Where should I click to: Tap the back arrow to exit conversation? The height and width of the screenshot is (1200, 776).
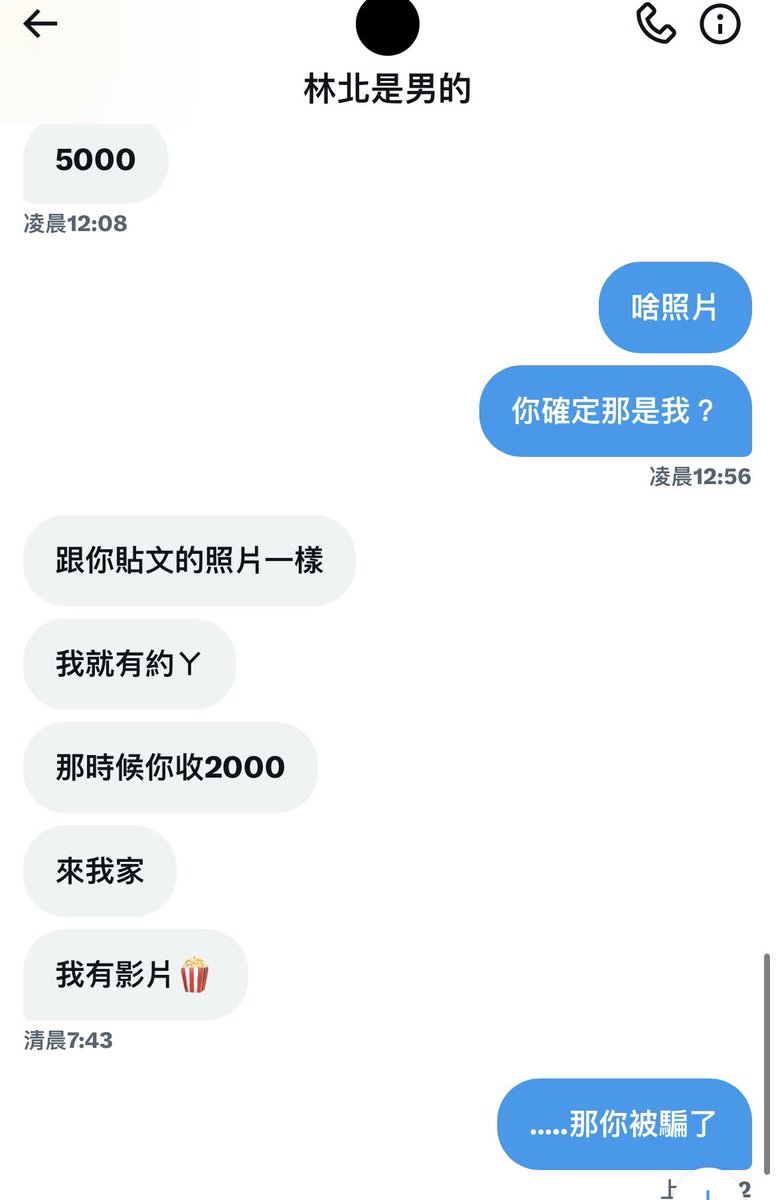coord(40,25)
